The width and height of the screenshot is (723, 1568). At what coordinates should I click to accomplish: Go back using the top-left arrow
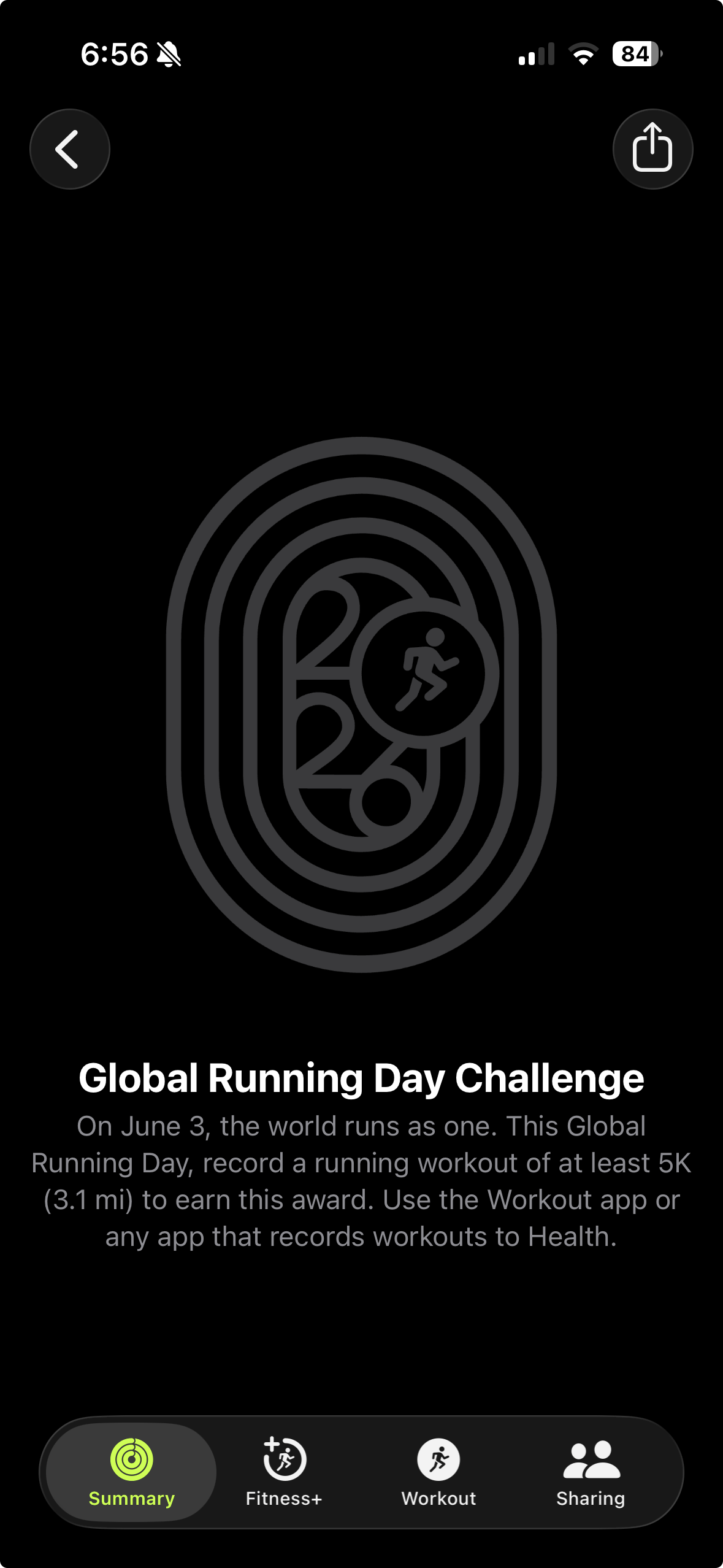(x=70, y=149)
